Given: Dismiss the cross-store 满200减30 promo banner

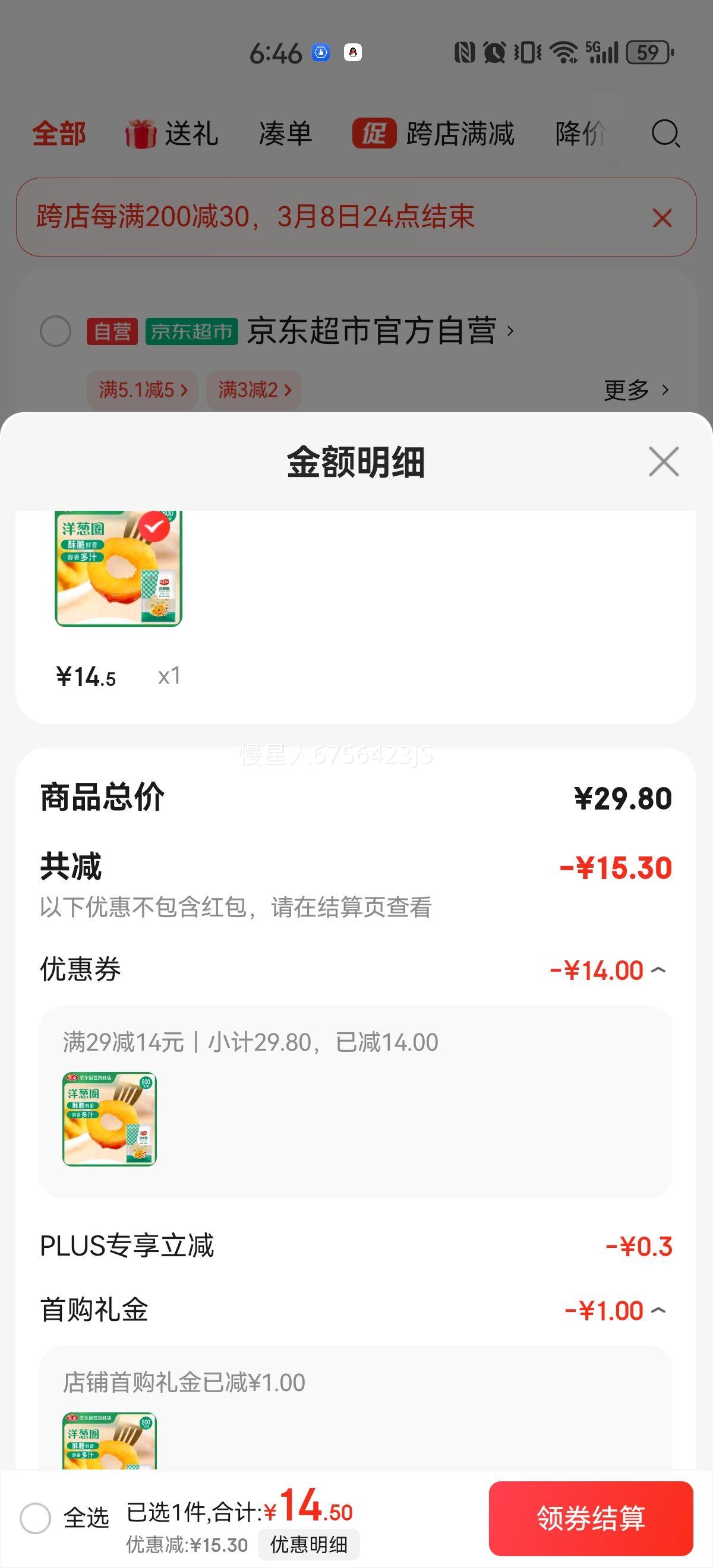Looking at the screenshot, I should click(x=662, y=217).
